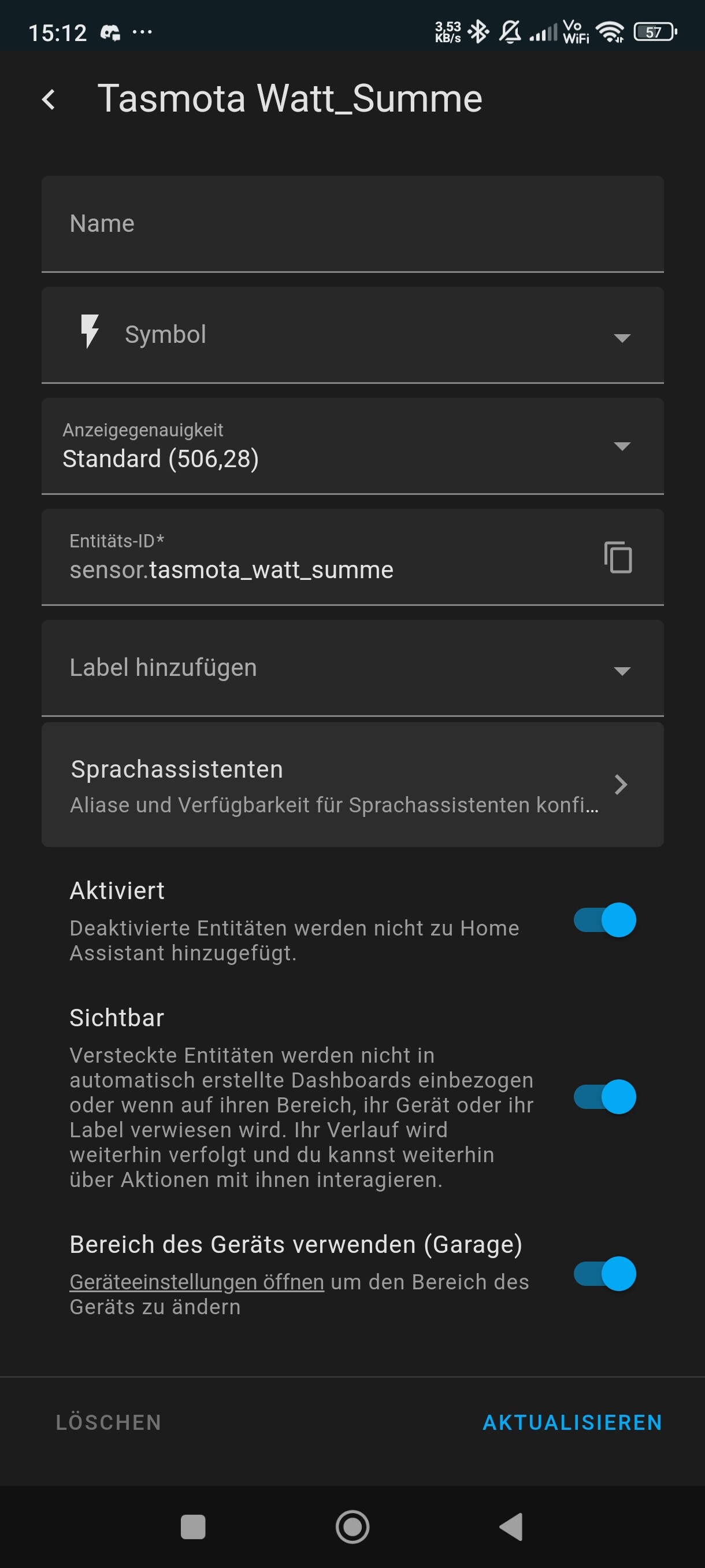Go back using the top arrow

(49, 99)
